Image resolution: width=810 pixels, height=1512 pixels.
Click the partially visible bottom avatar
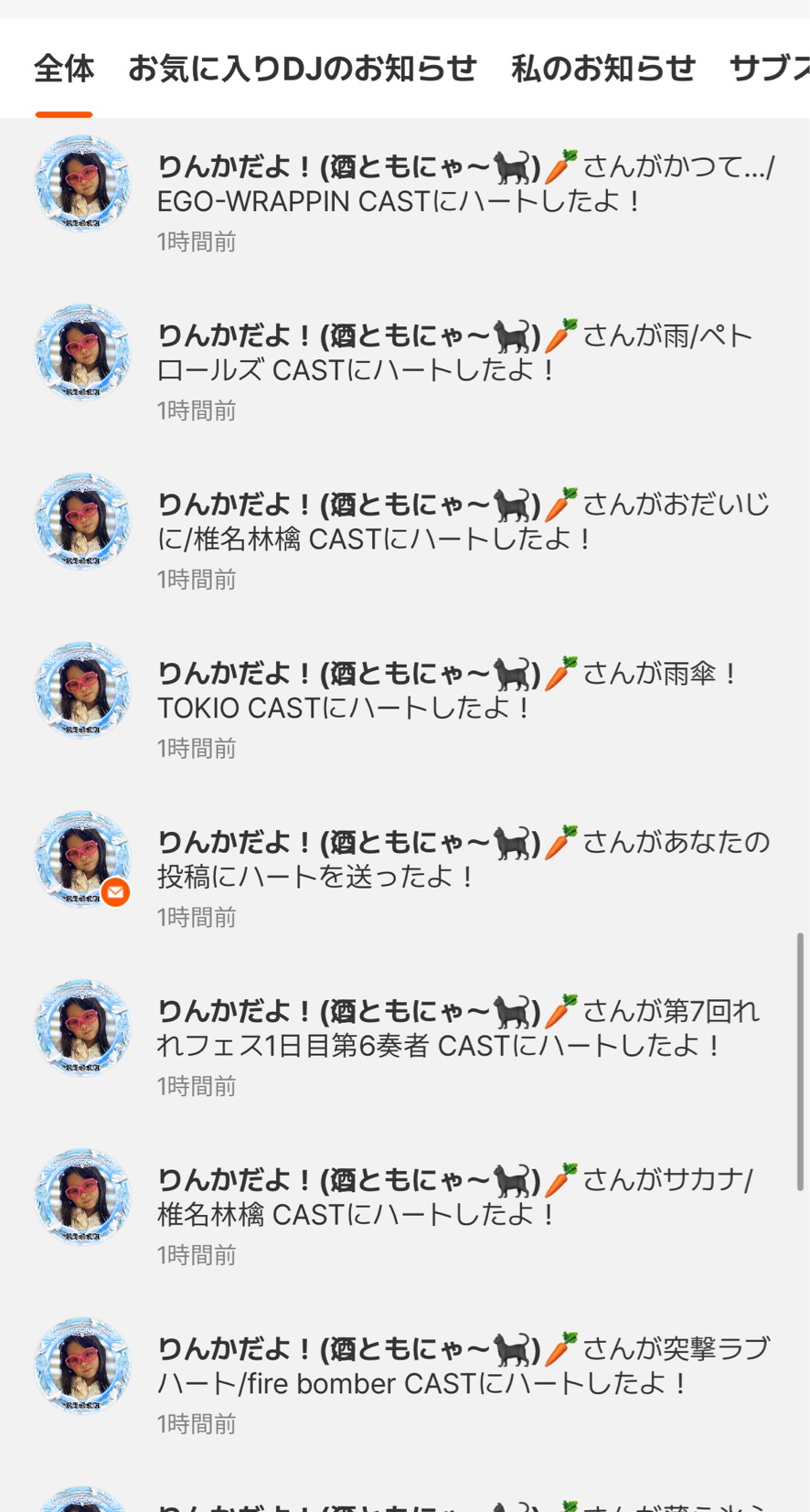tap(81, 1499)
